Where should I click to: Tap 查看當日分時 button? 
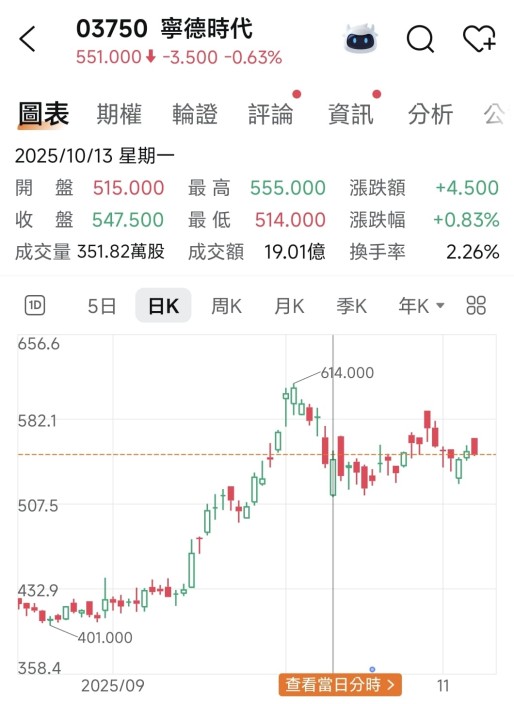coord(340,684)
